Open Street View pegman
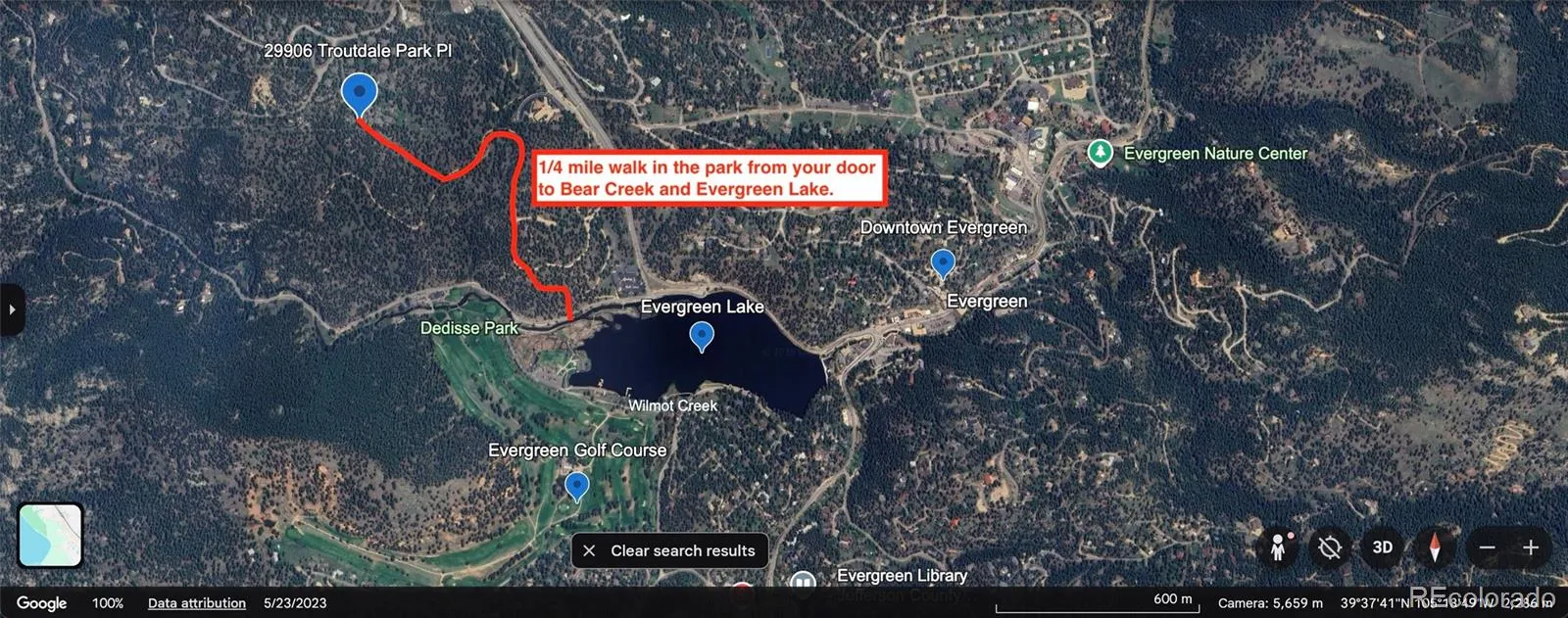Screen dimensions: 1568x618 pos(1278,547)
